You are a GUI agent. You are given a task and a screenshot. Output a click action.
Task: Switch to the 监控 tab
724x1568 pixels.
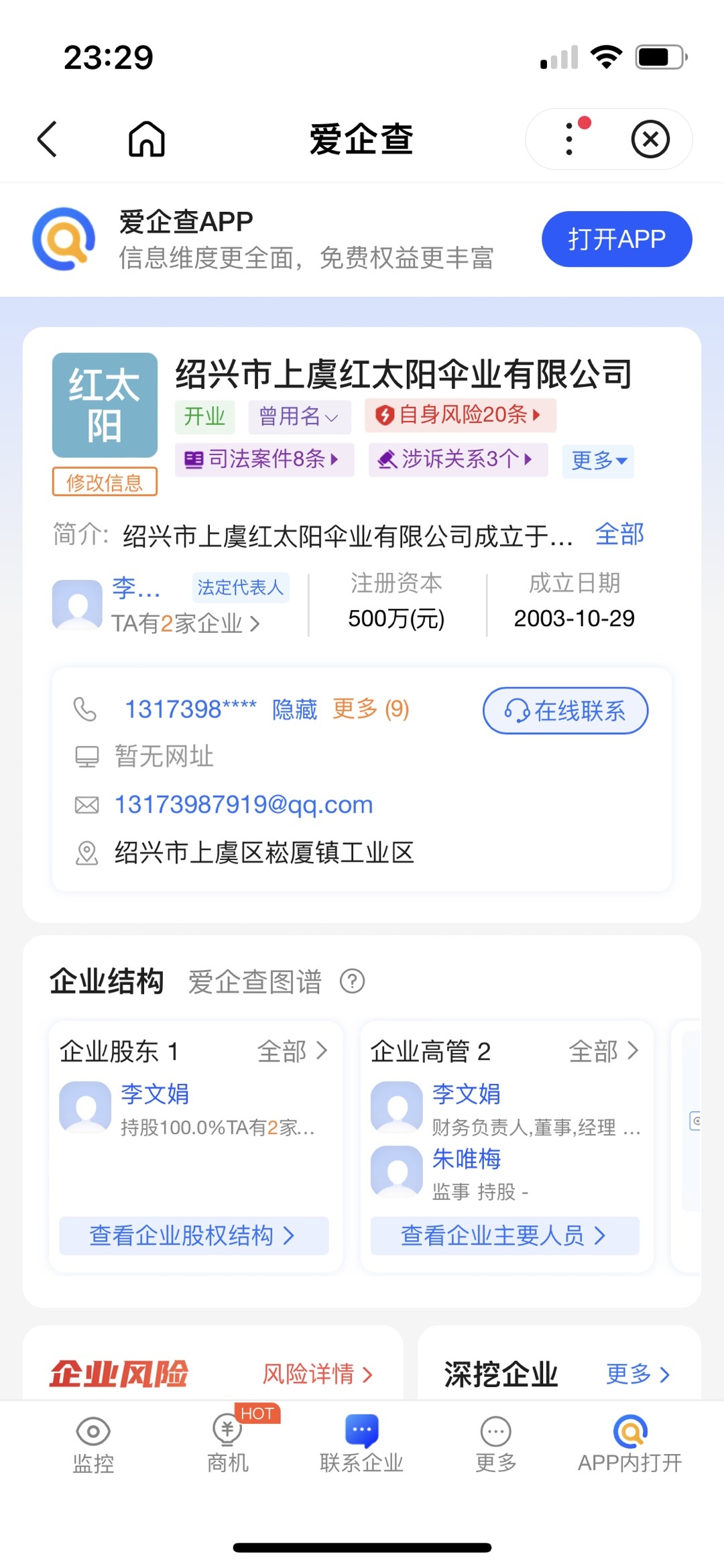point(93,1445)
